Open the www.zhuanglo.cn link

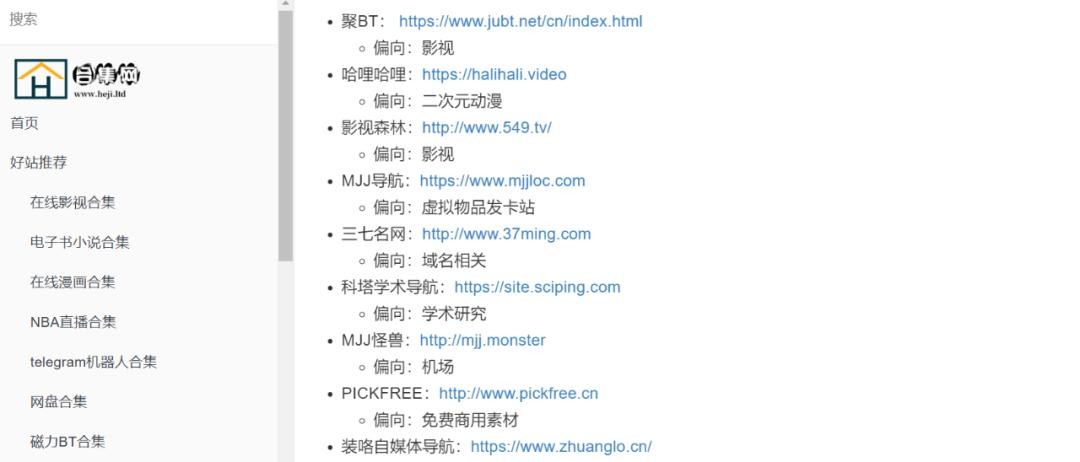[x=561, y=446]
